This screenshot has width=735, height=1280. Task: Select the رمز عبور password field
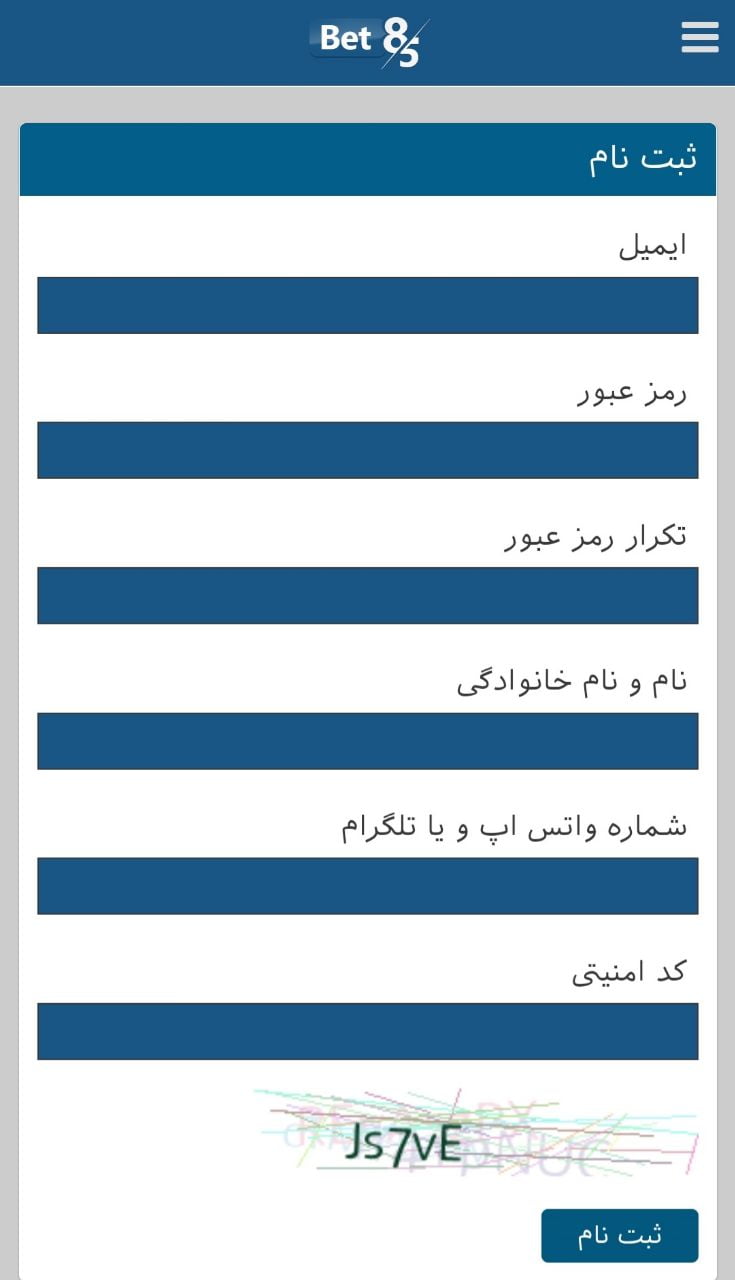(x=367, y=450)
